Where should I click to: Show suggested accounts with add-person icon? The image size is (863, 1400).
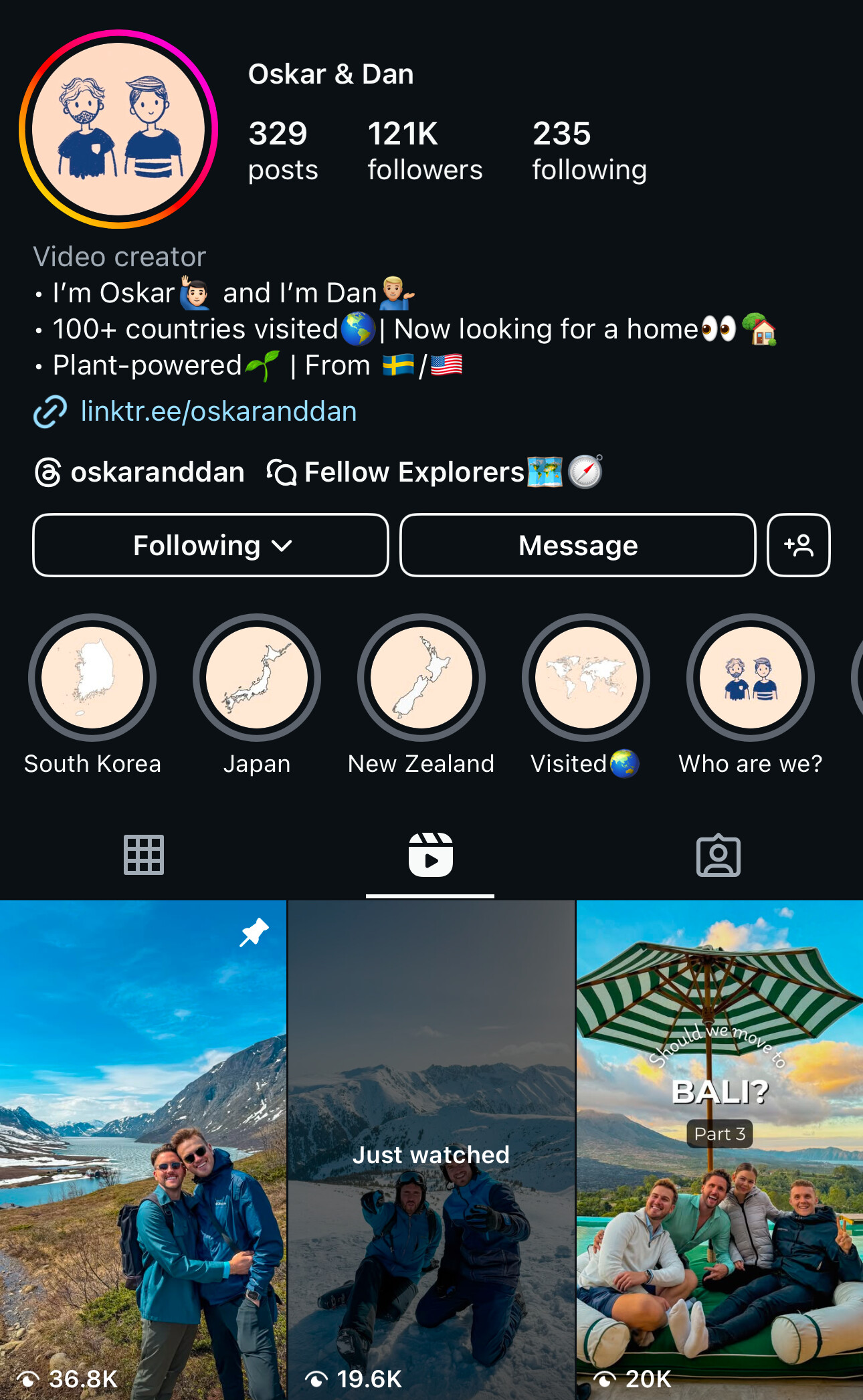tap(798, 545)
